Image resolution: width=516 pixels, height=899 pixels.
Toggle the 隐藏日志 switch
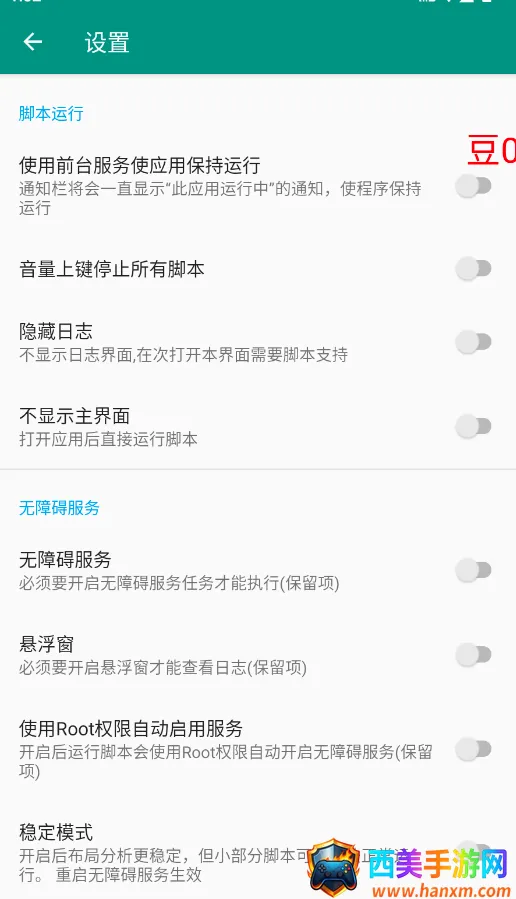click(x=474, y=342)
